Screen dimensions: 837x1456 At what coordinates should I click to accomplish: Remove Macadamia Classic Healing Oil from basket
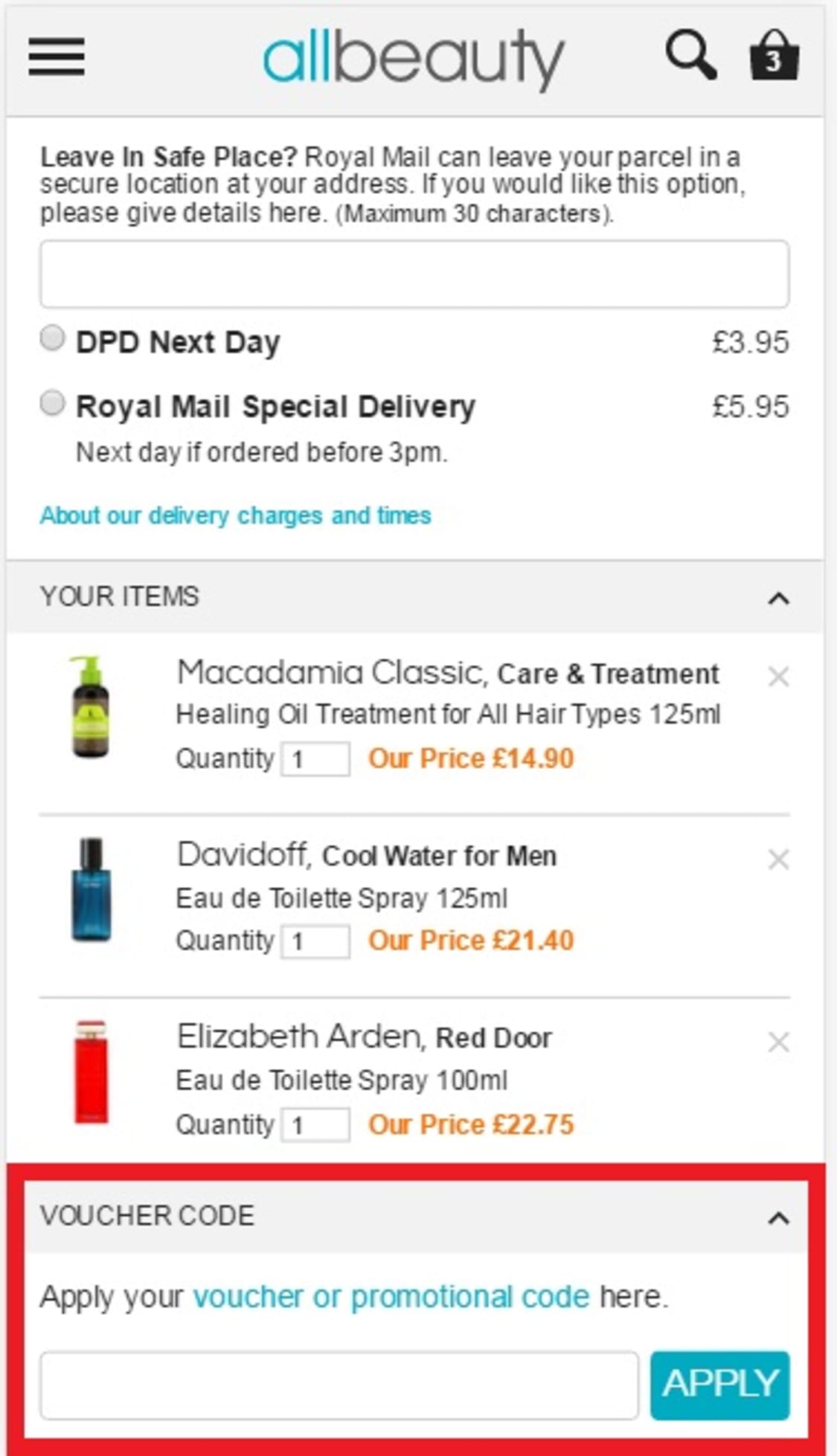[778, 677]
